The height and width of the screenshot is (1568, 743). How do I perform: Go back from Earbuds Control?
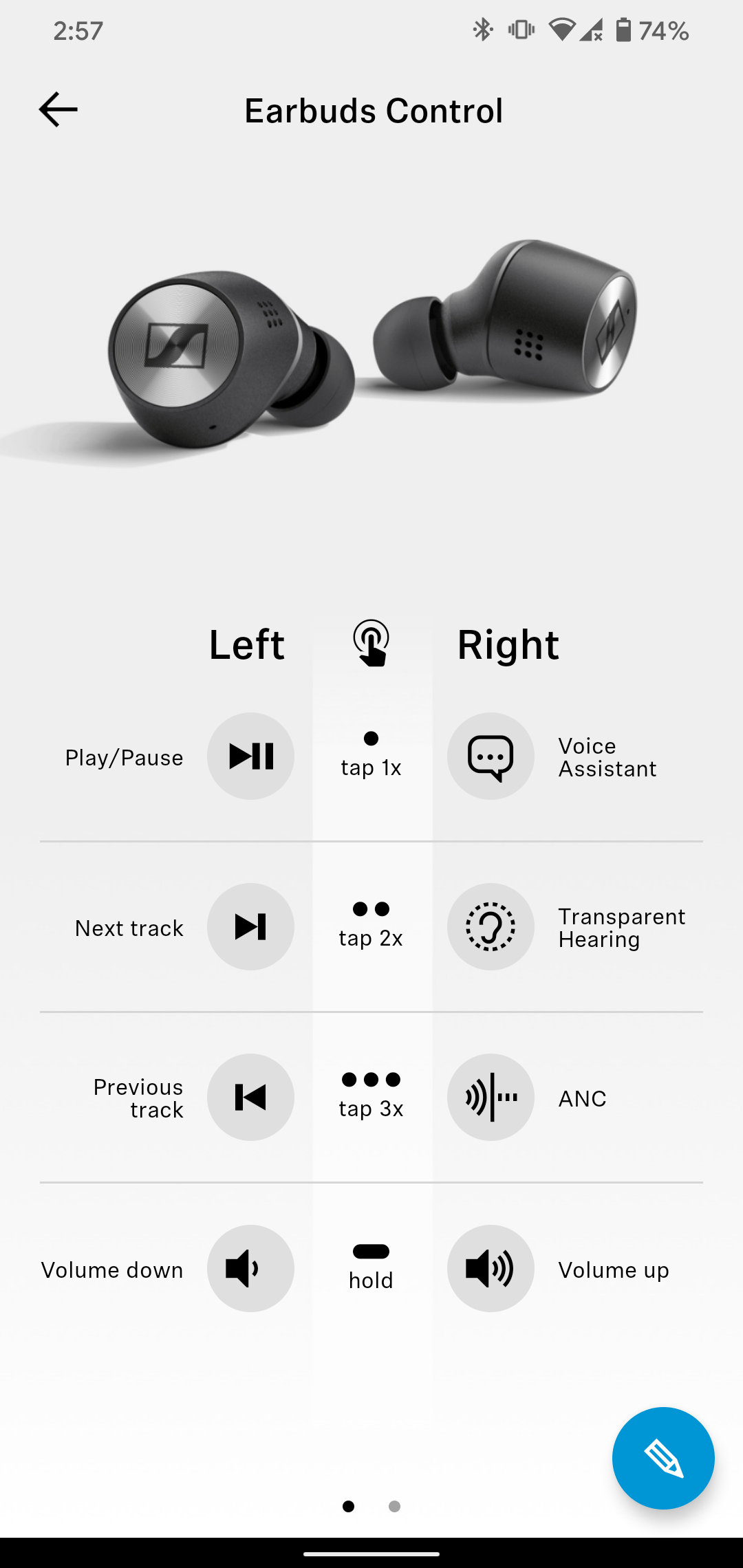click(58, 110)
